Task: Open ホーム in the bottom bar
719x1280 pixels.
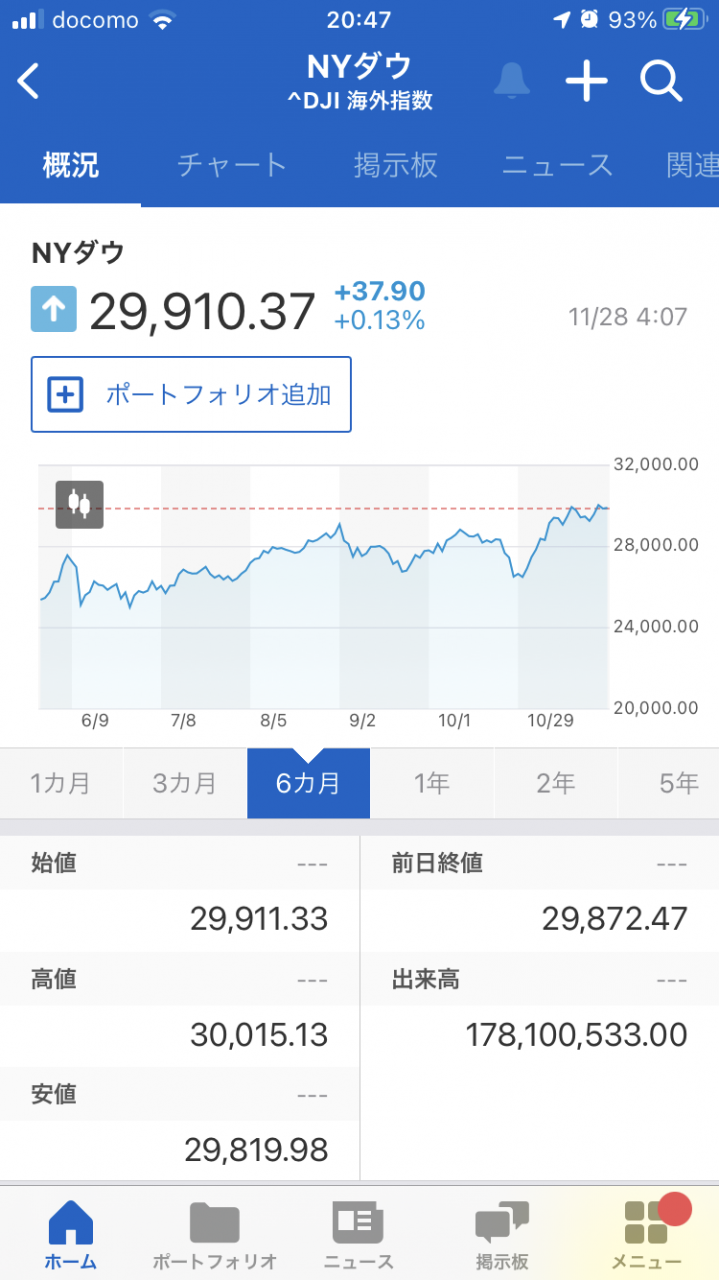Action: (71, 1235)
